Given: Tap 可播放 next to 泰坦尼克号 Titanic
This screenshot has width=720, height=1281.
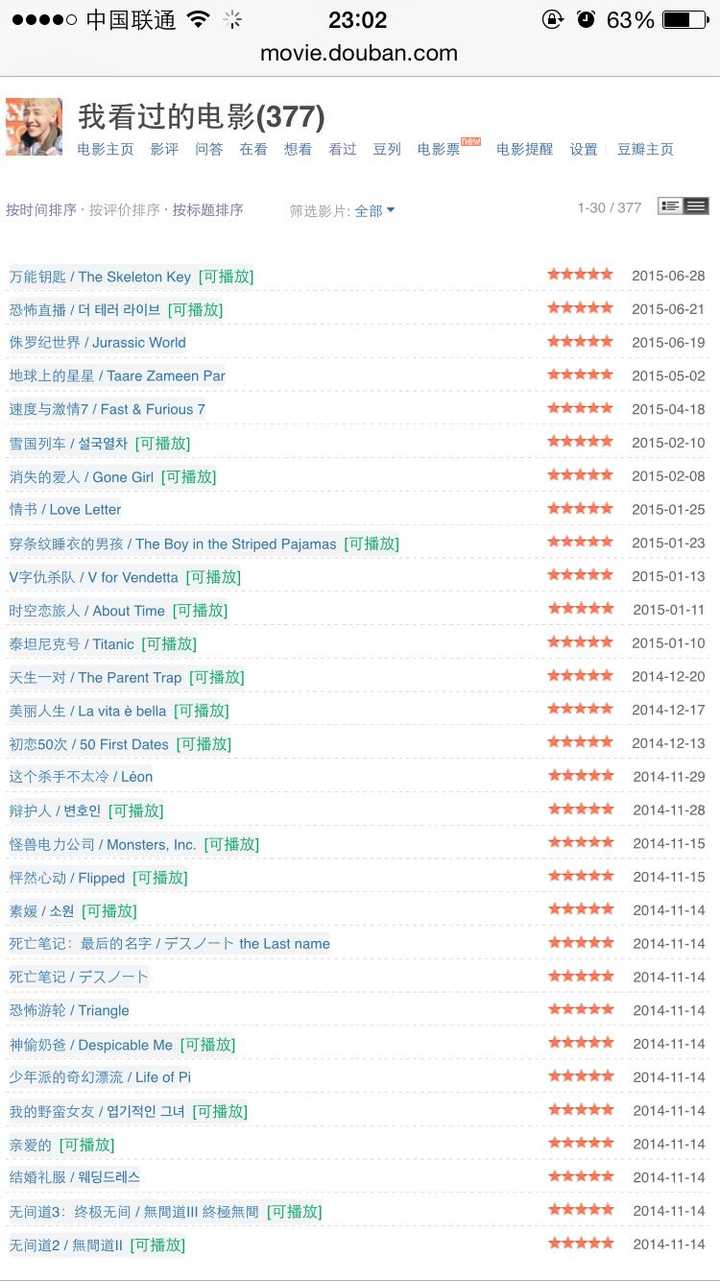Looking at the screenshot, I should click(169, 644).
